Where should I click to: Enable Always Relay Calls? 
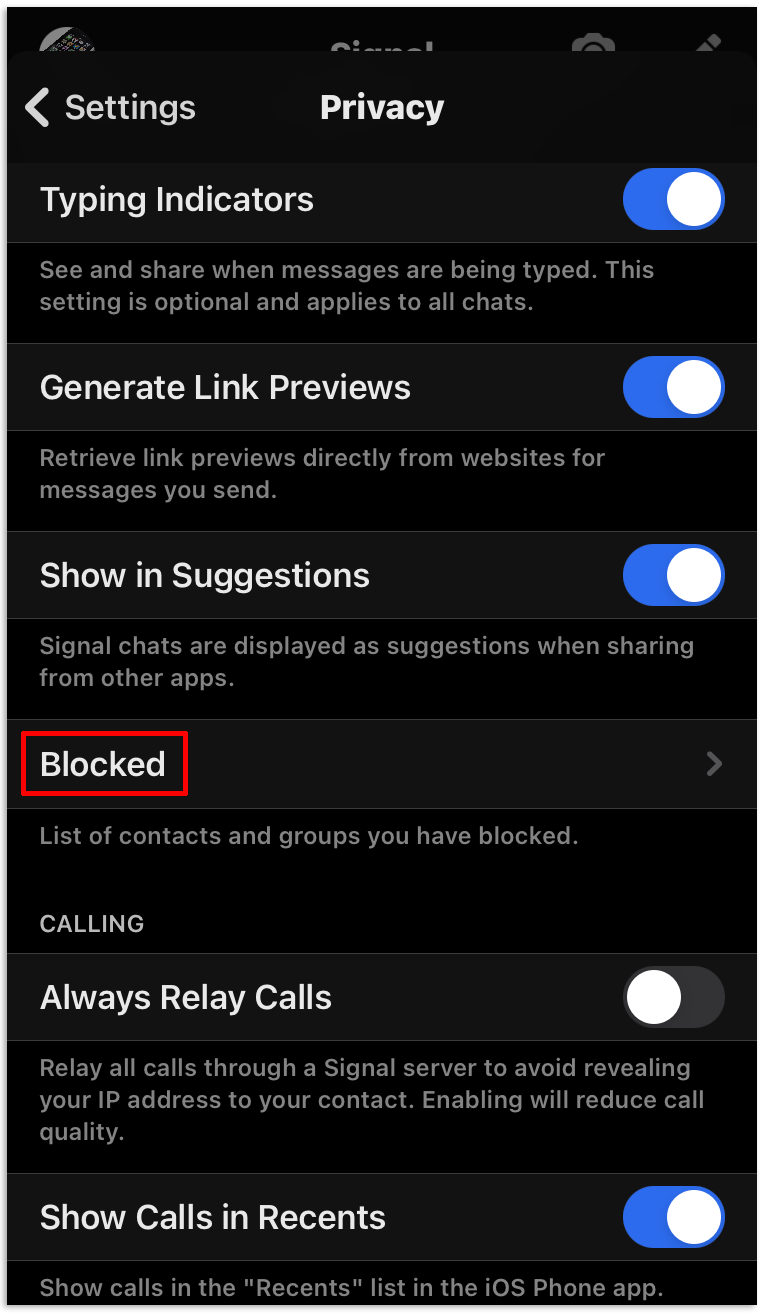673,997
